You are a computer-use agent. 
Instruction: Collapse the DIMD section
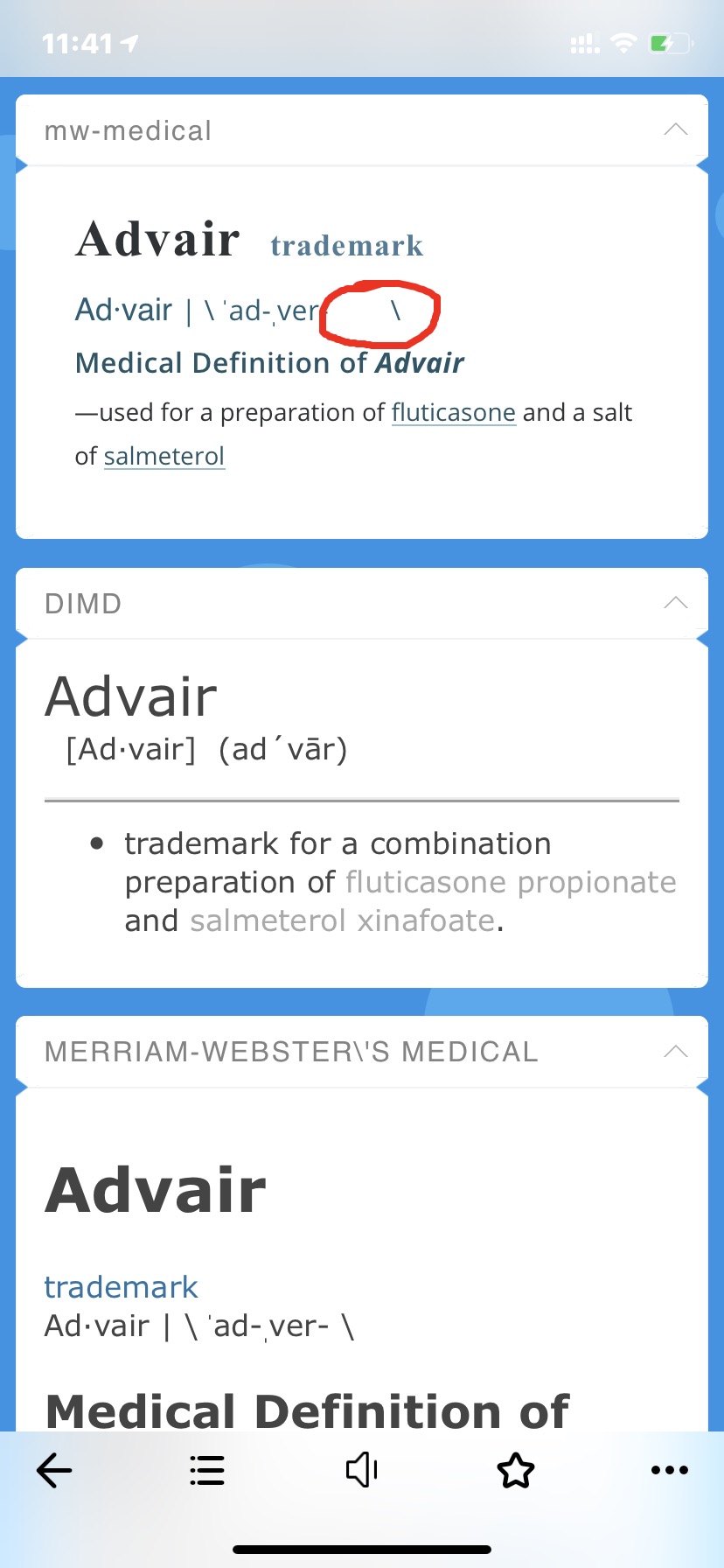coord(675,603)
